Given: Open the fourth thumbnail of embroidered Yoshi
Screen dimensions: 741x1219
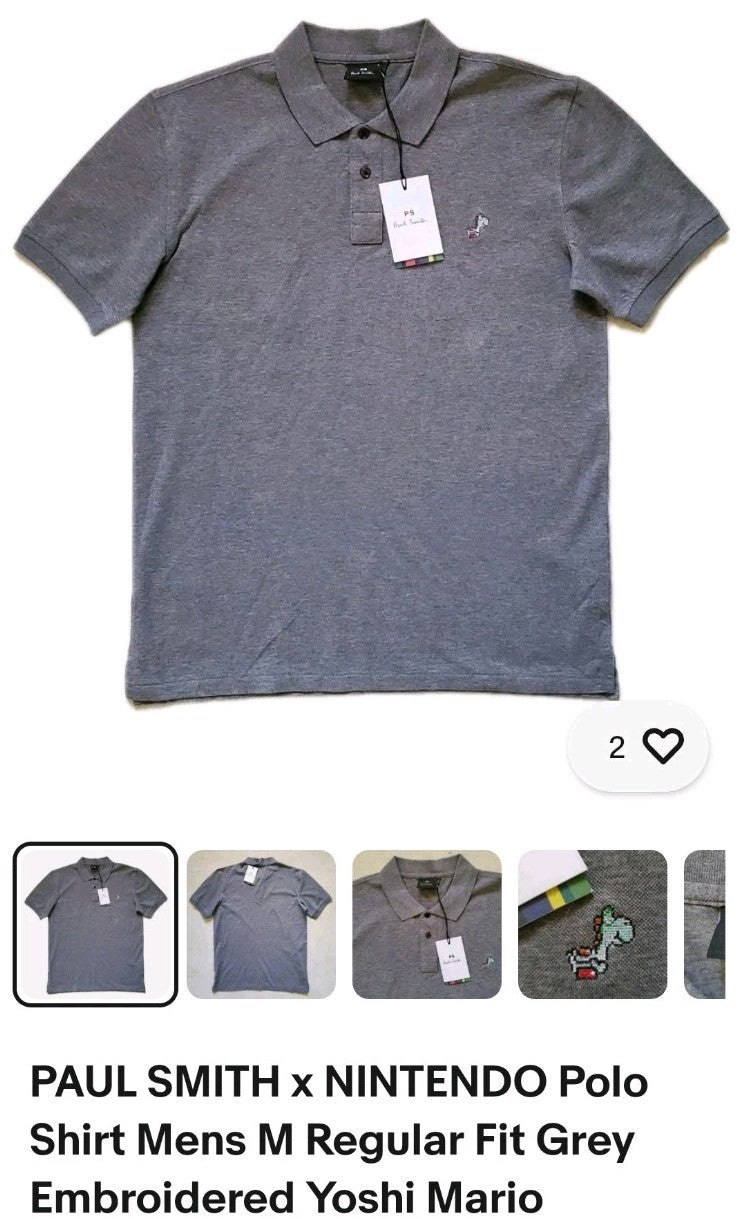Looking at the screenshot, I should (x=592, y=924).
